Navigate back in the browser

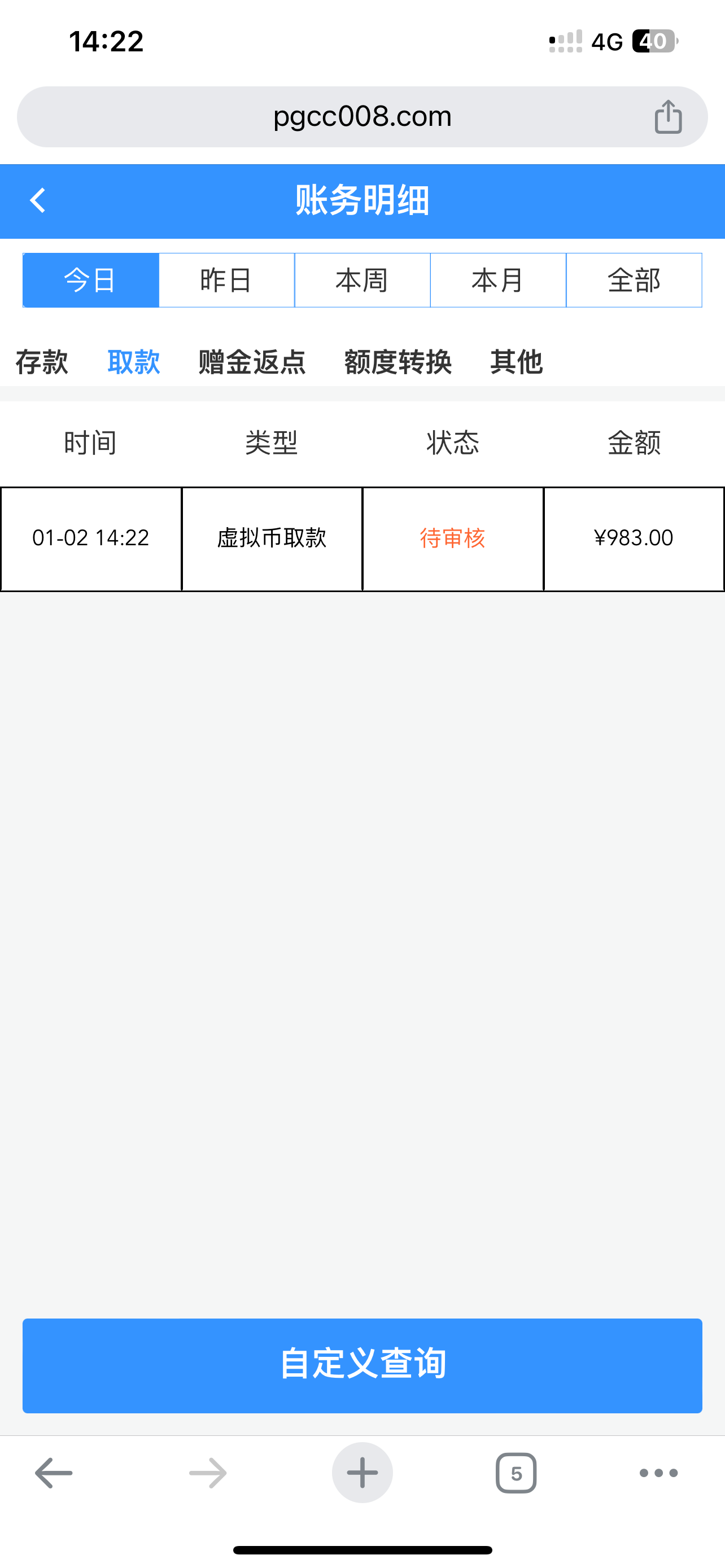coord(54,1473)
